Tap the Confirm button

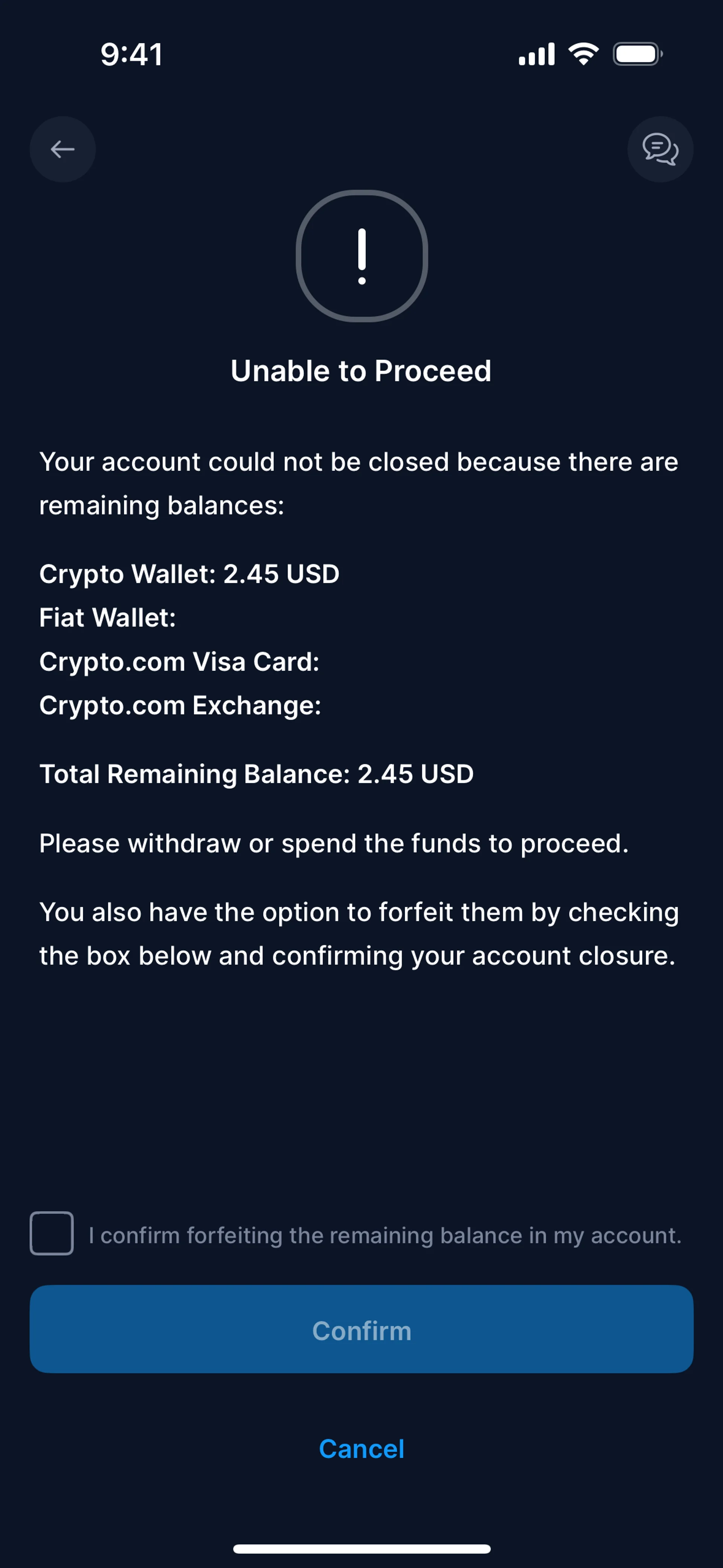point(361,1330)
